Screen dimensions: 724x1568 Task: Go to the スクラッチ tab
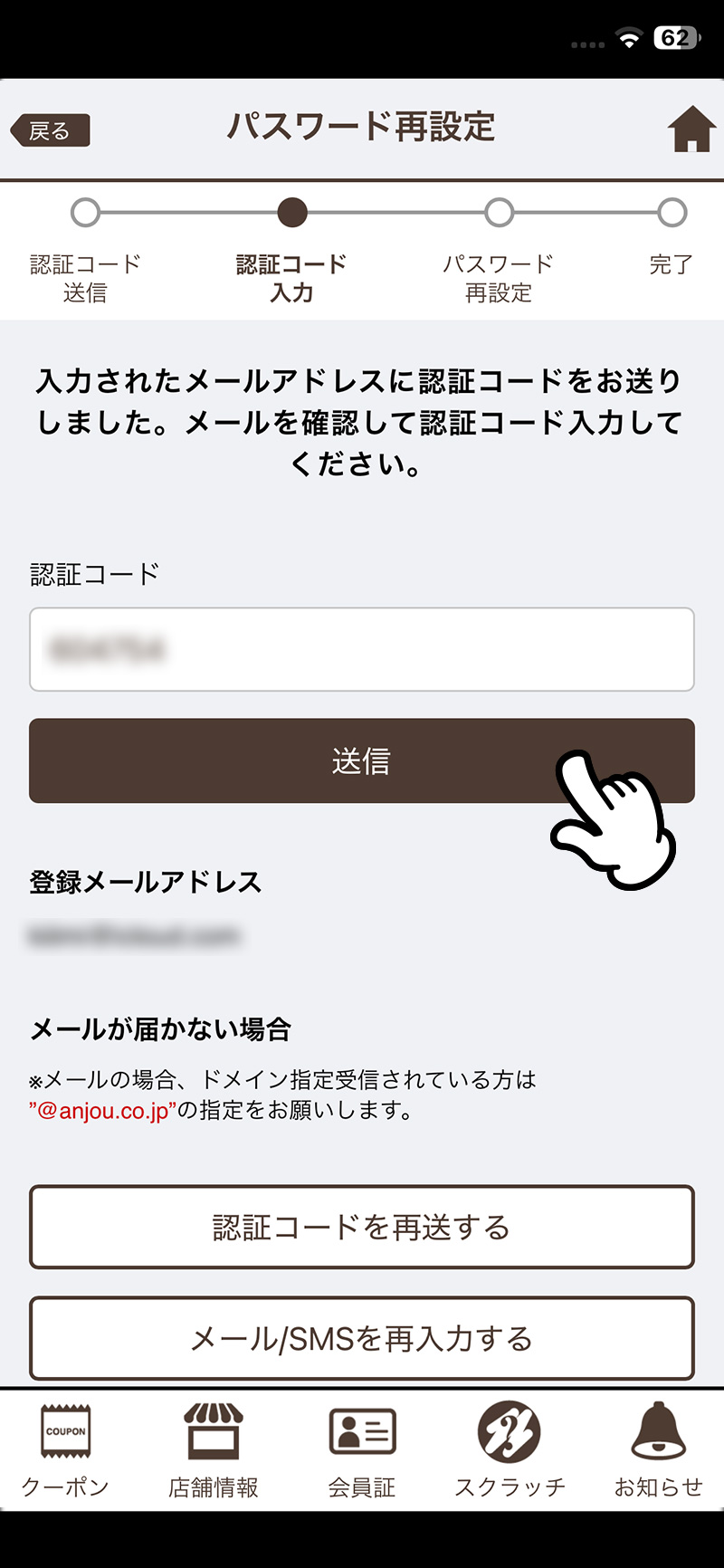510,1448
